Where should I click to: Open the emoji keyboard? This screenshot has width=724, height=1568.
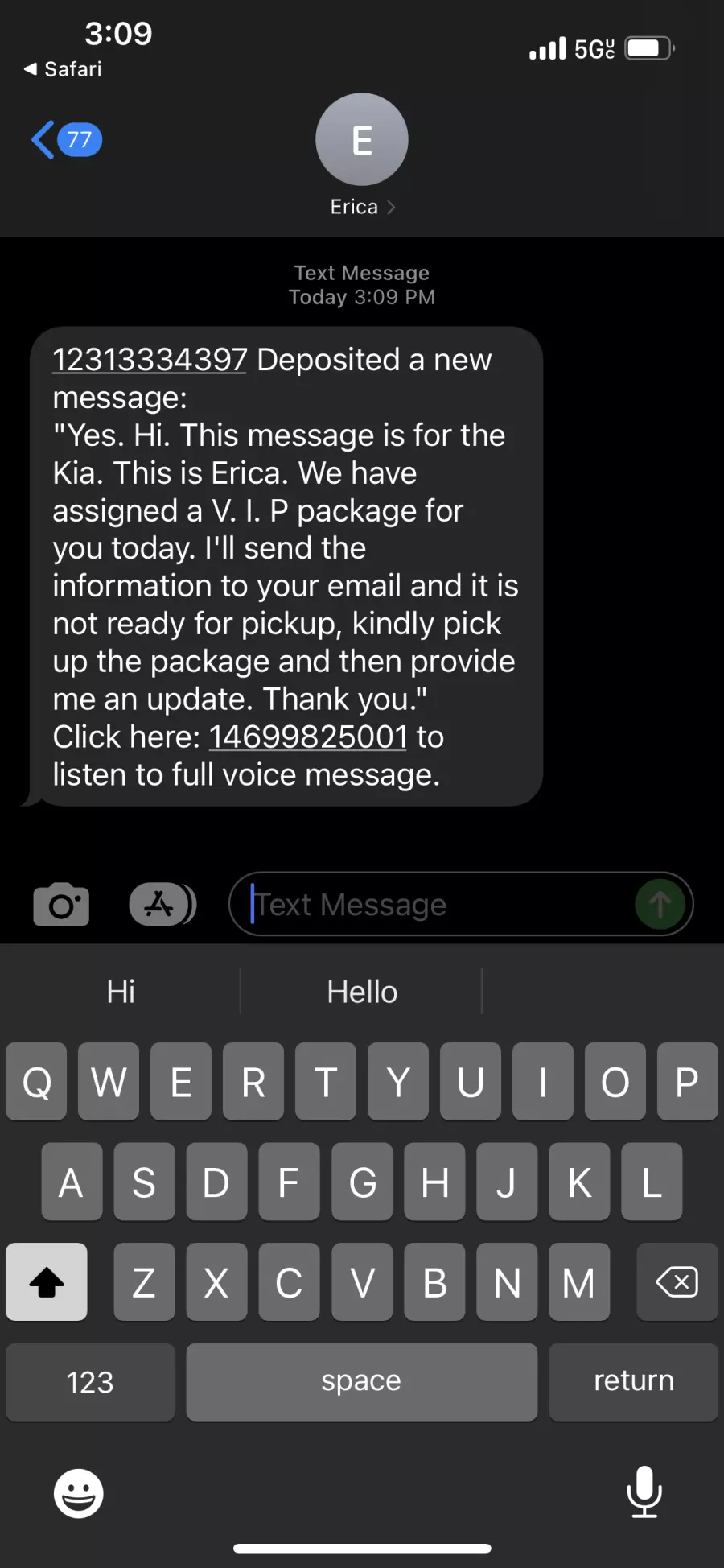coord(79,1494)
